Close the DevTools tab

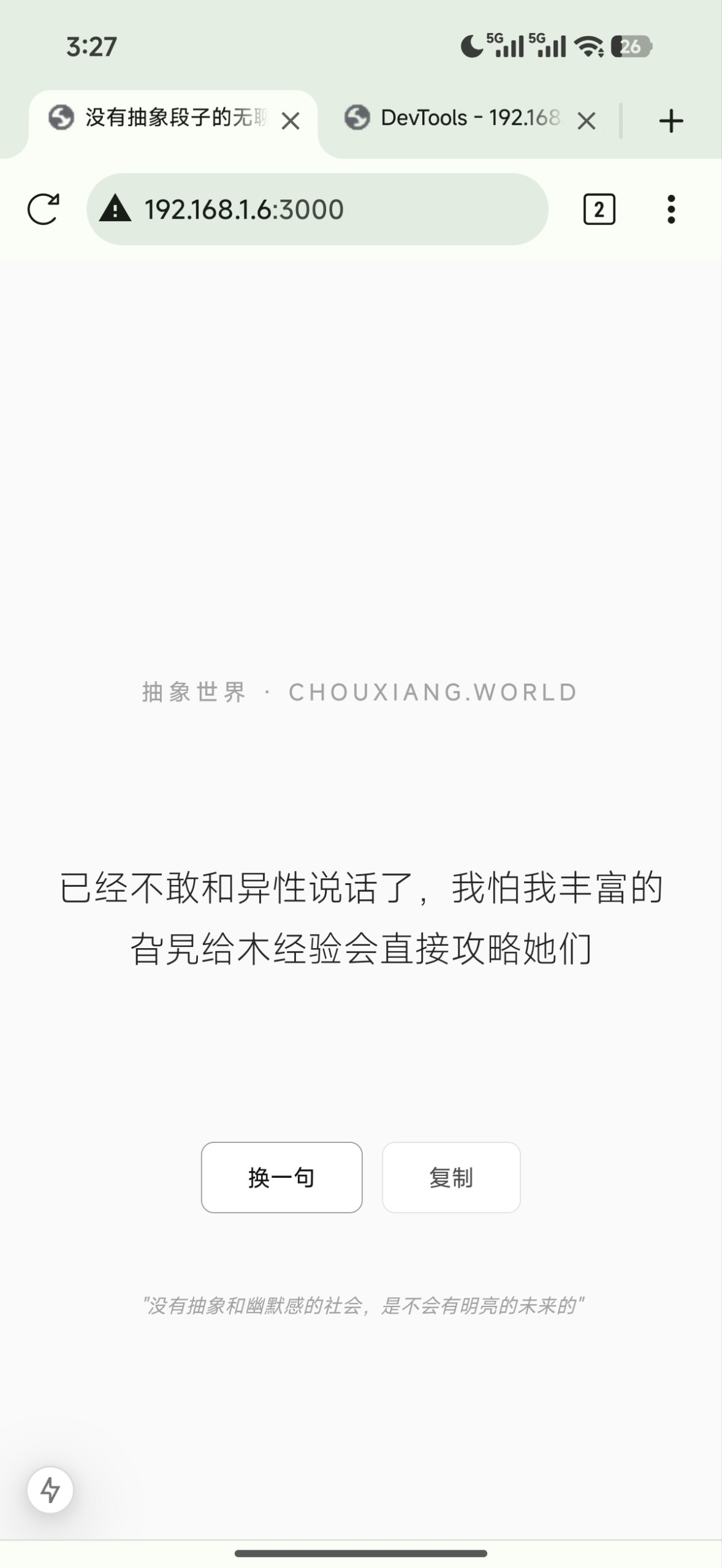pos(587,121)
